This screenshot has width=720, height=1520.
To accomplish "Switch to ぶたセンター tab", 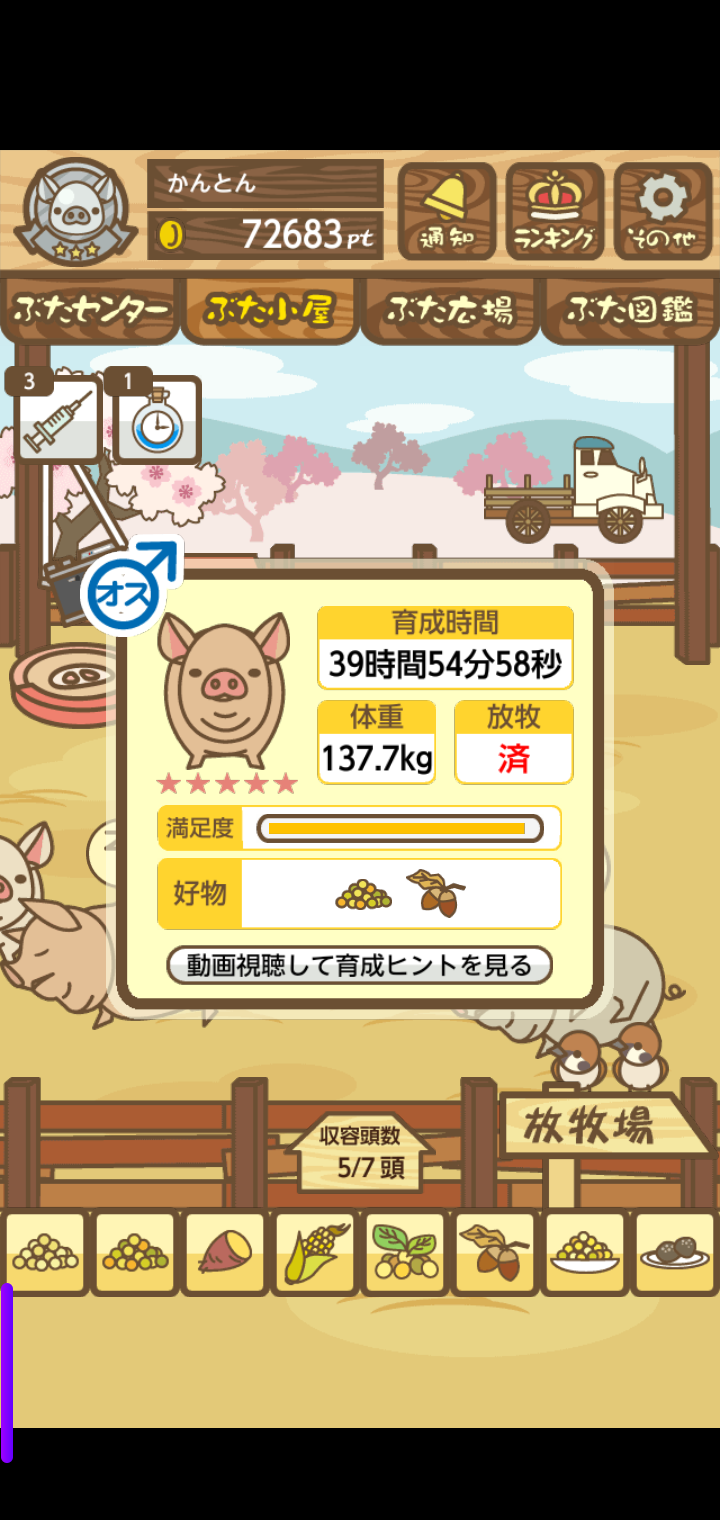I will point(91,310).
